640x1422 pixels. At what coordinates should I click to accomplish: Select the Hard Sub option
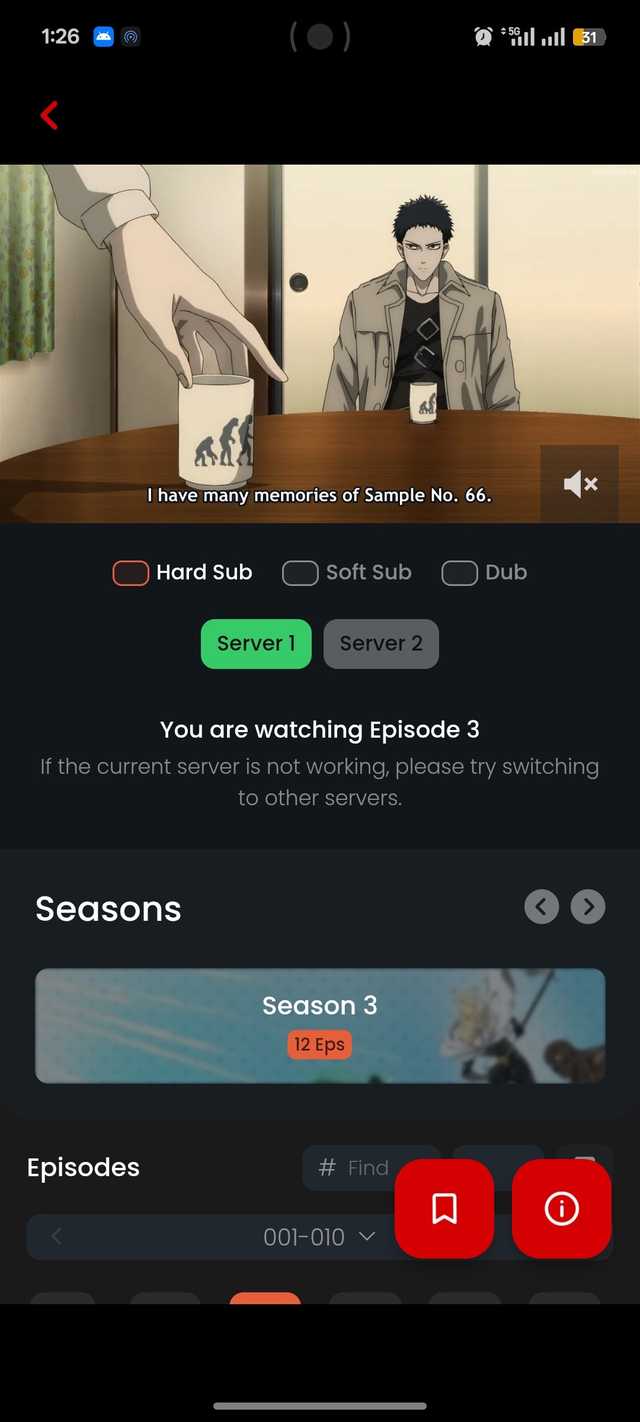click(182, 573)
